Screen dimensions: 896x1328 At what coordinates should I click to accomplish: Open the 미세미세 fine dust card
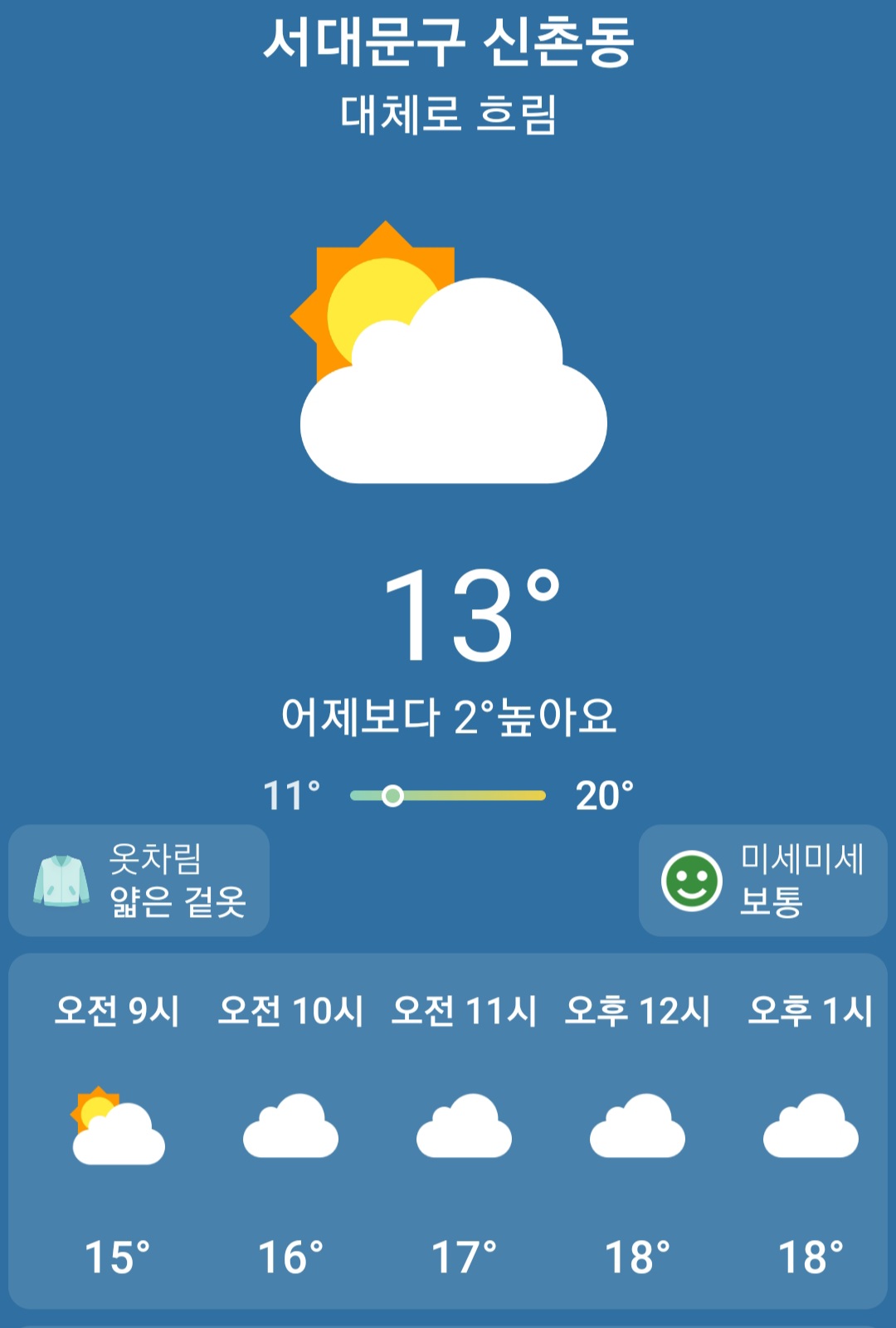click(x=763, y=880)
